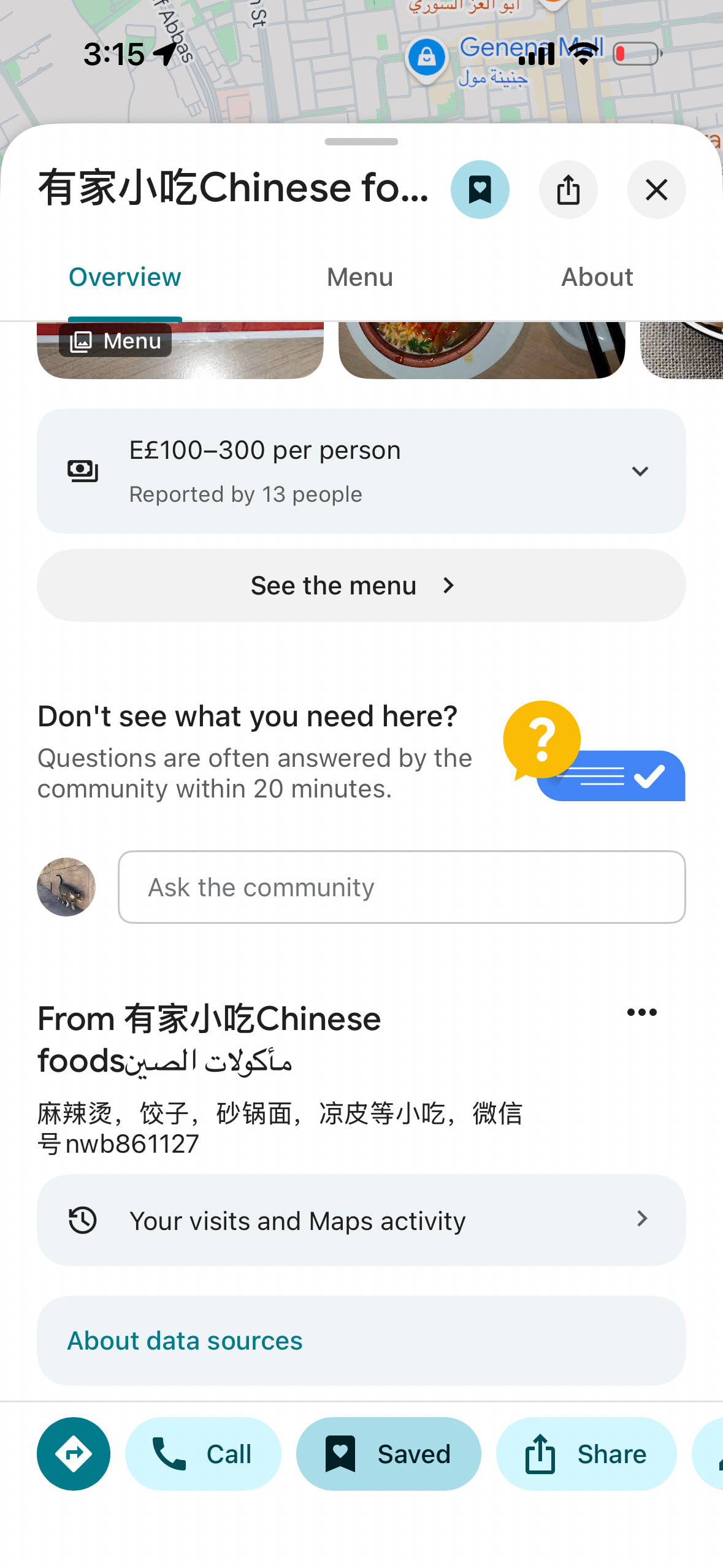Open About data sources link
This screenshot has width=723, height=1568.
tap(185, 1341)
